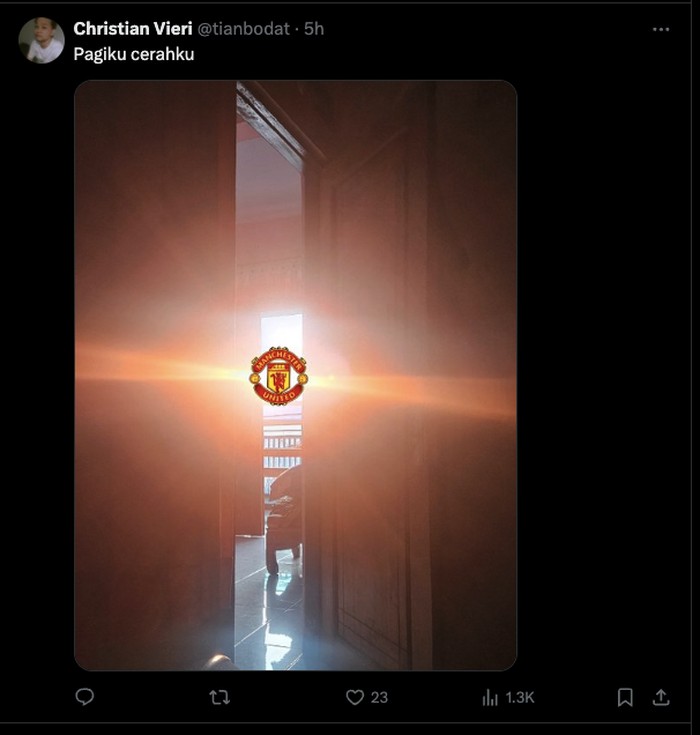Open Christian Vieri's profile avatar

[x=41, y=41]
